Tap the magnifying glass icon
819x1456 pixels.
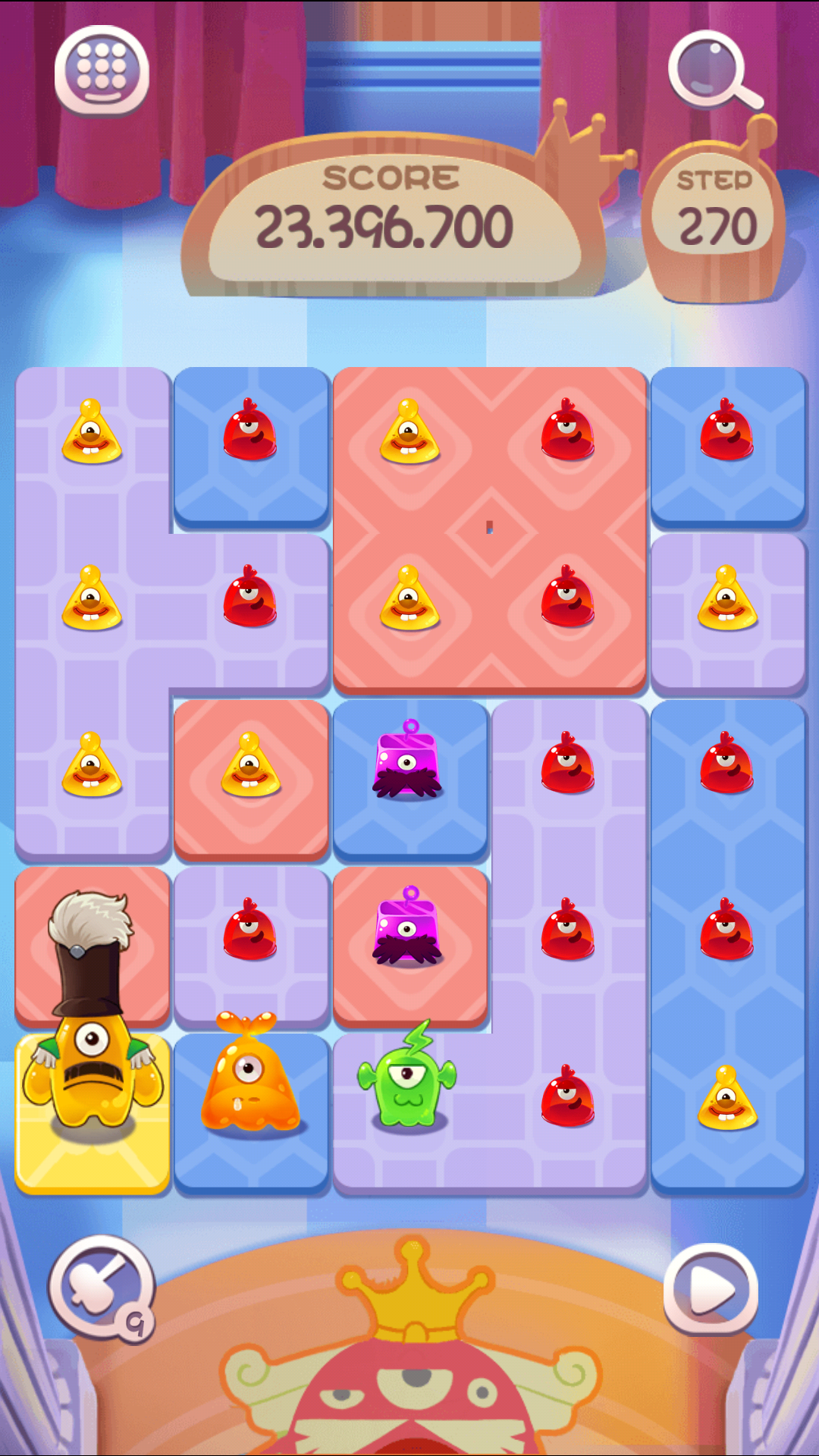pyautogui.click(x=711, y=70)
